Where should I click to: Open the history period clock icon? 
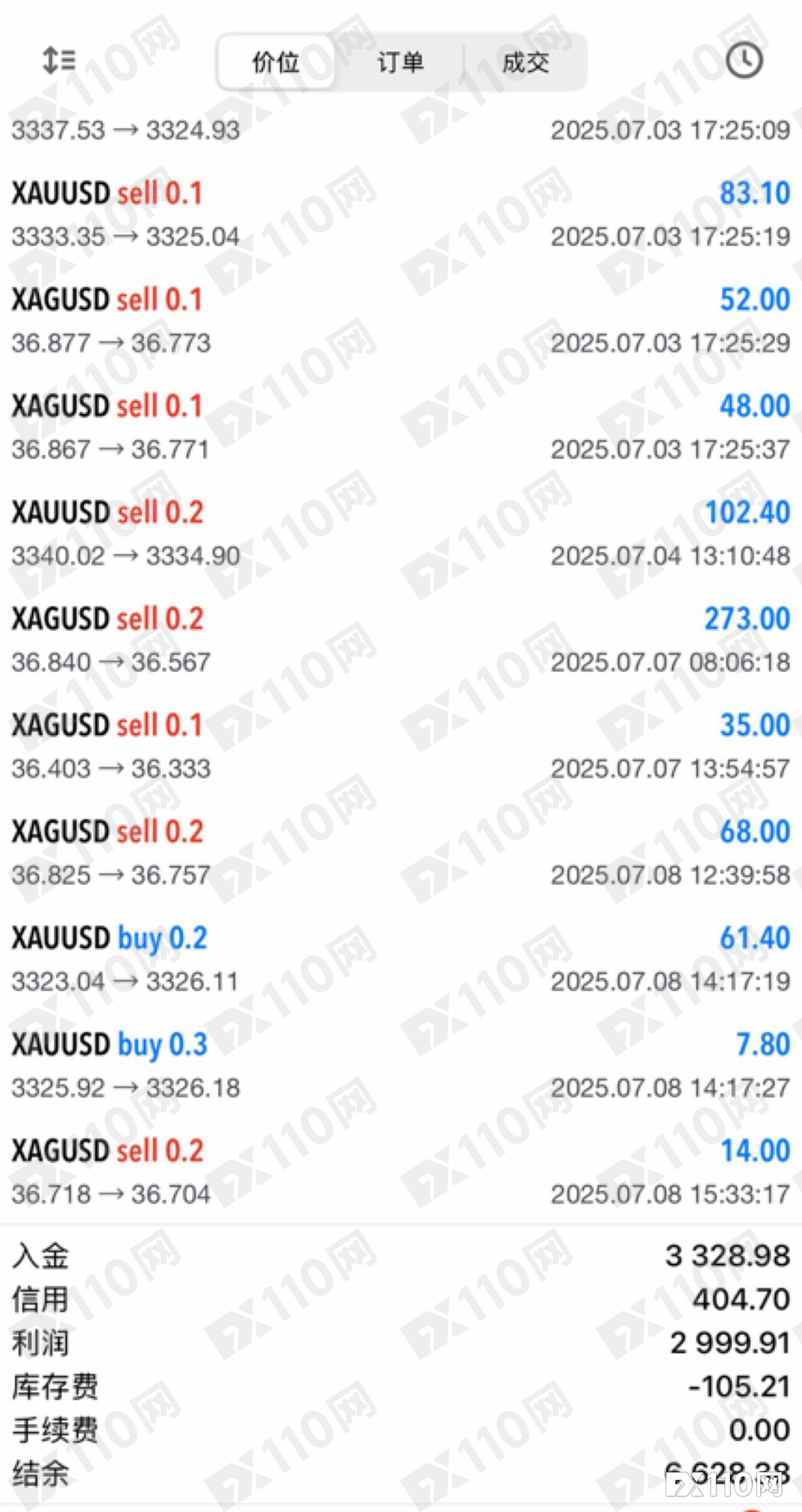click(744, 61)
